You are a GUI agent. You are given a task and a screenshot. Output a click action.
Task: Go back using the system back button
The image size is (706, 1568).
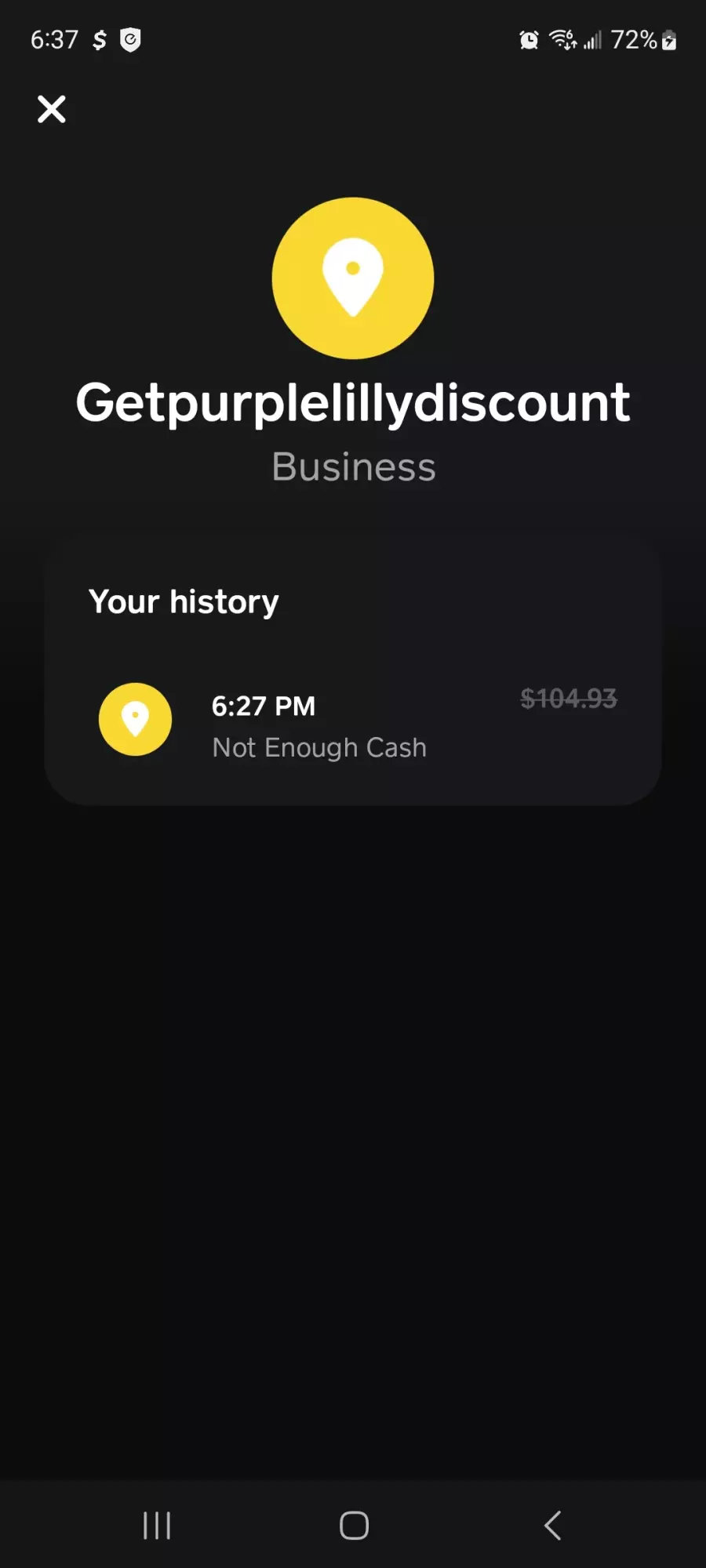pyautogui.click(x=552, y=1525)
